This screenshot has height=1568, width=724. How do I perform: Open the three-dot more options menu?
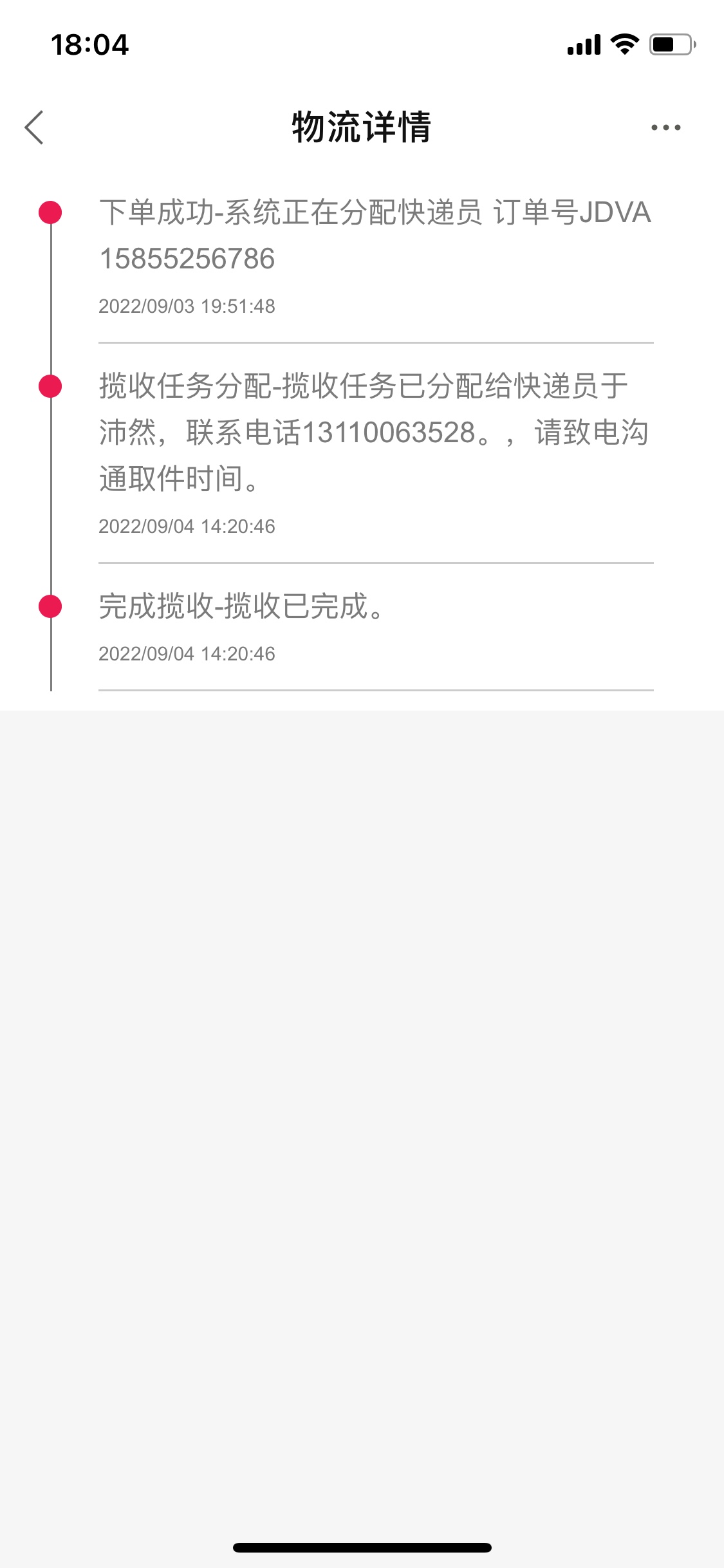pos(665,127)
